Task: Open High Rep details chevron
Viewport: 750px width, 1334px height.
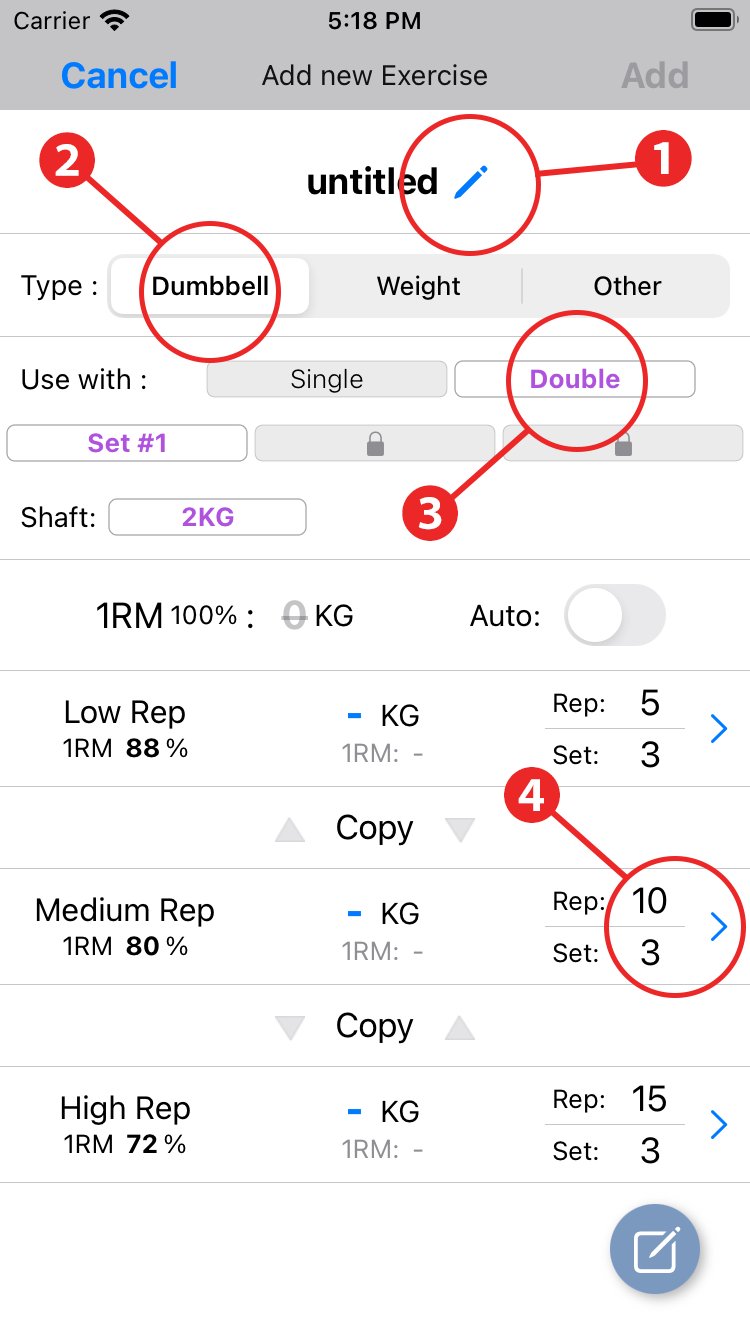Action: pyautogui.click(x=718, y=1125)
